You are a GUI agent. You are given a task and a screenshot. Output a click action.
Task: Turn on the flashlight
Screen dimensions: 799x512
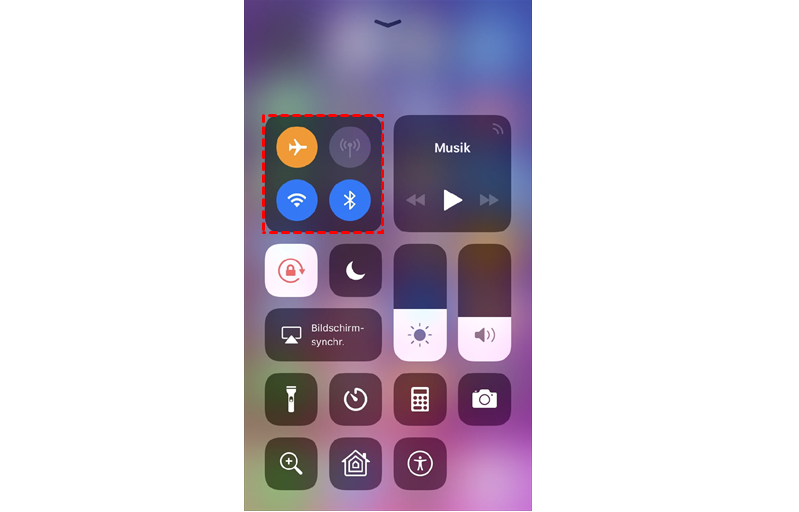point(291,399)
